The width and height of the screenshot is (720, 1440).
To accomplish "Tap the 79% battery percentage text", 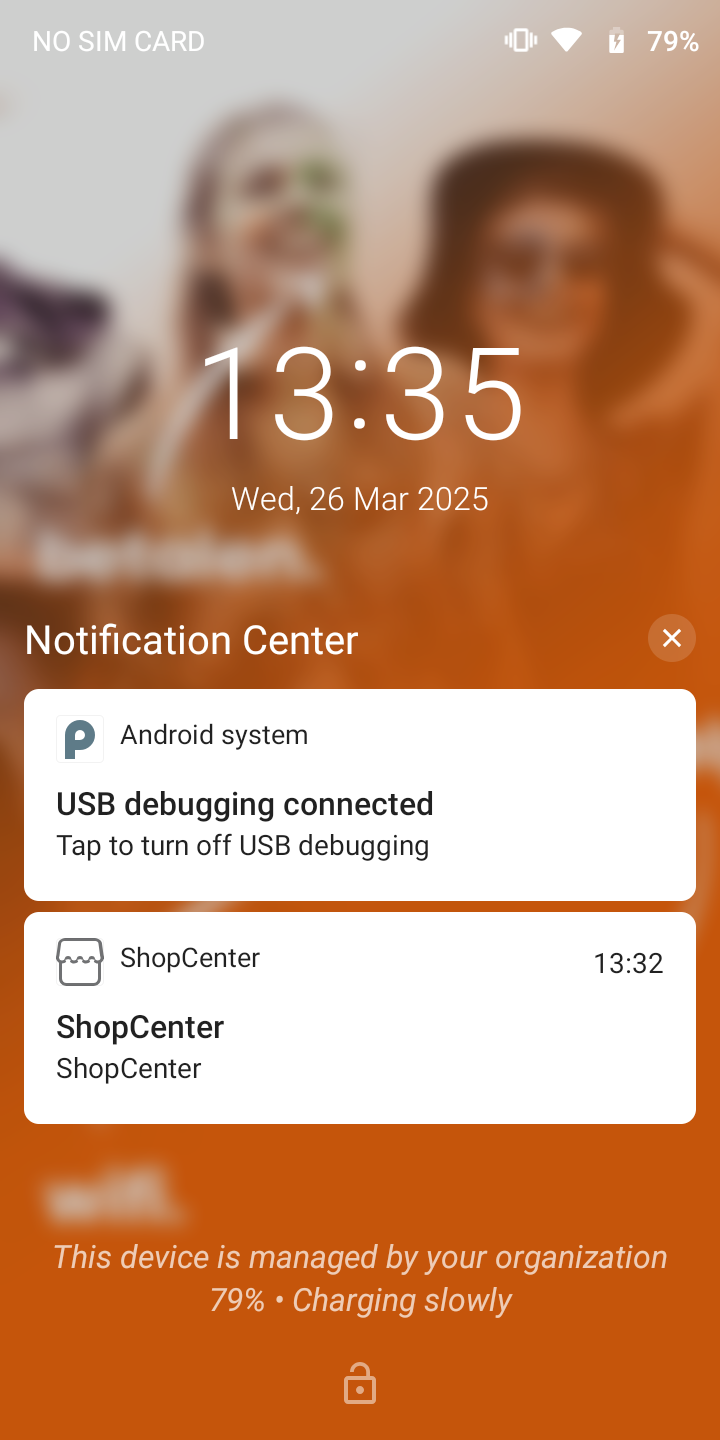I will (x=672, y=41).
